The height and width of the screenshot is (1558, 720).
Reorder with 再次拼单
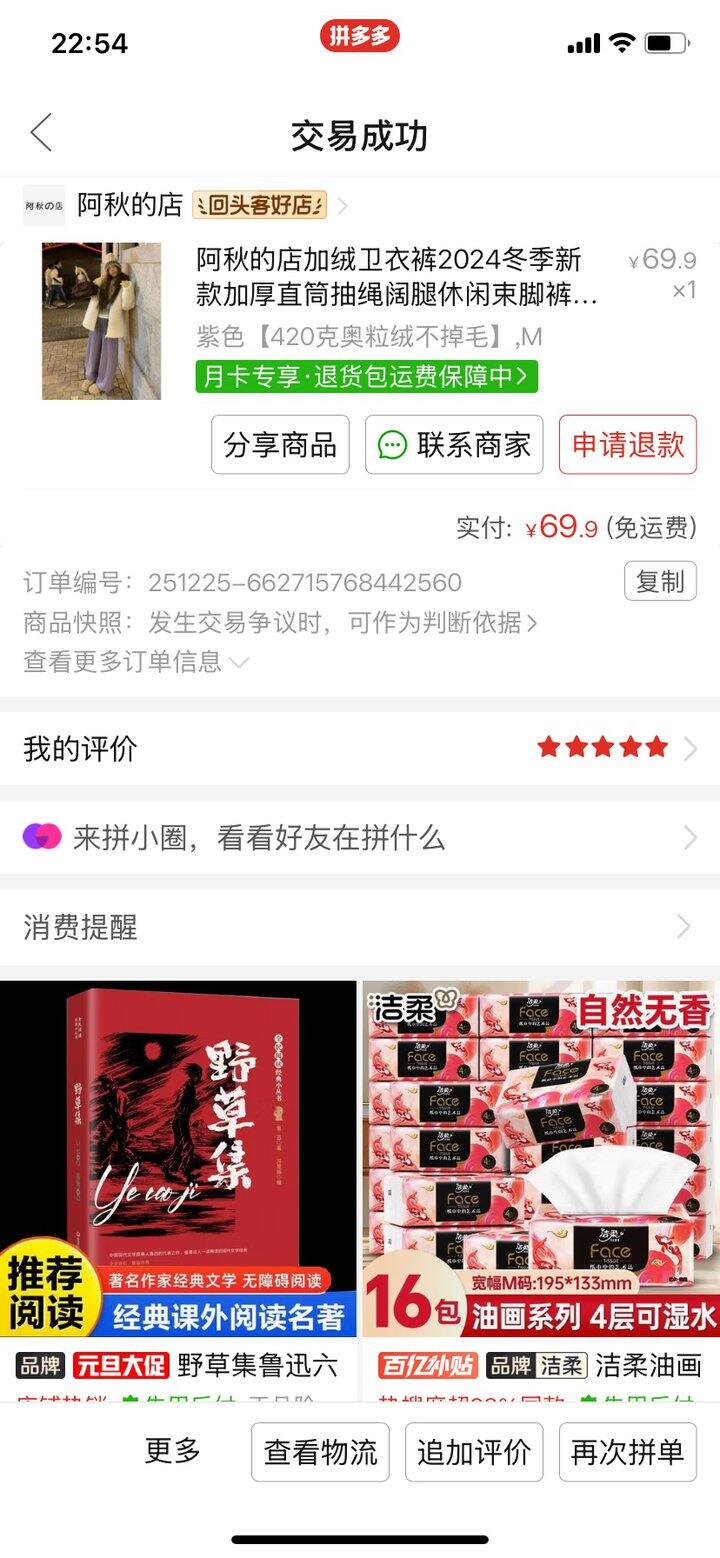(627, 1452)
